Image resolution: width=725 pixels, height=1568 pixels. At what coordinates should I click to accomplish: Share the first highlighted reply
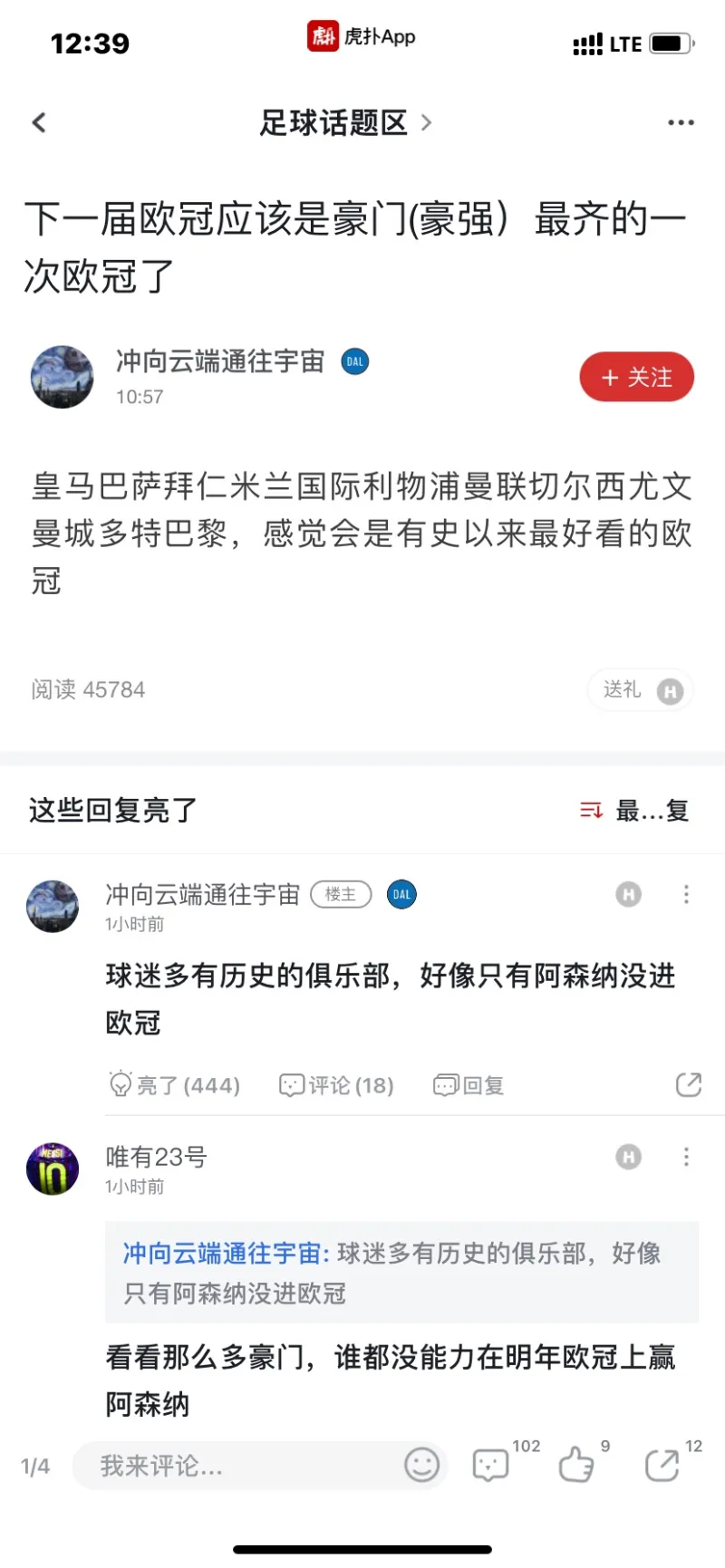click(689, 1084)
